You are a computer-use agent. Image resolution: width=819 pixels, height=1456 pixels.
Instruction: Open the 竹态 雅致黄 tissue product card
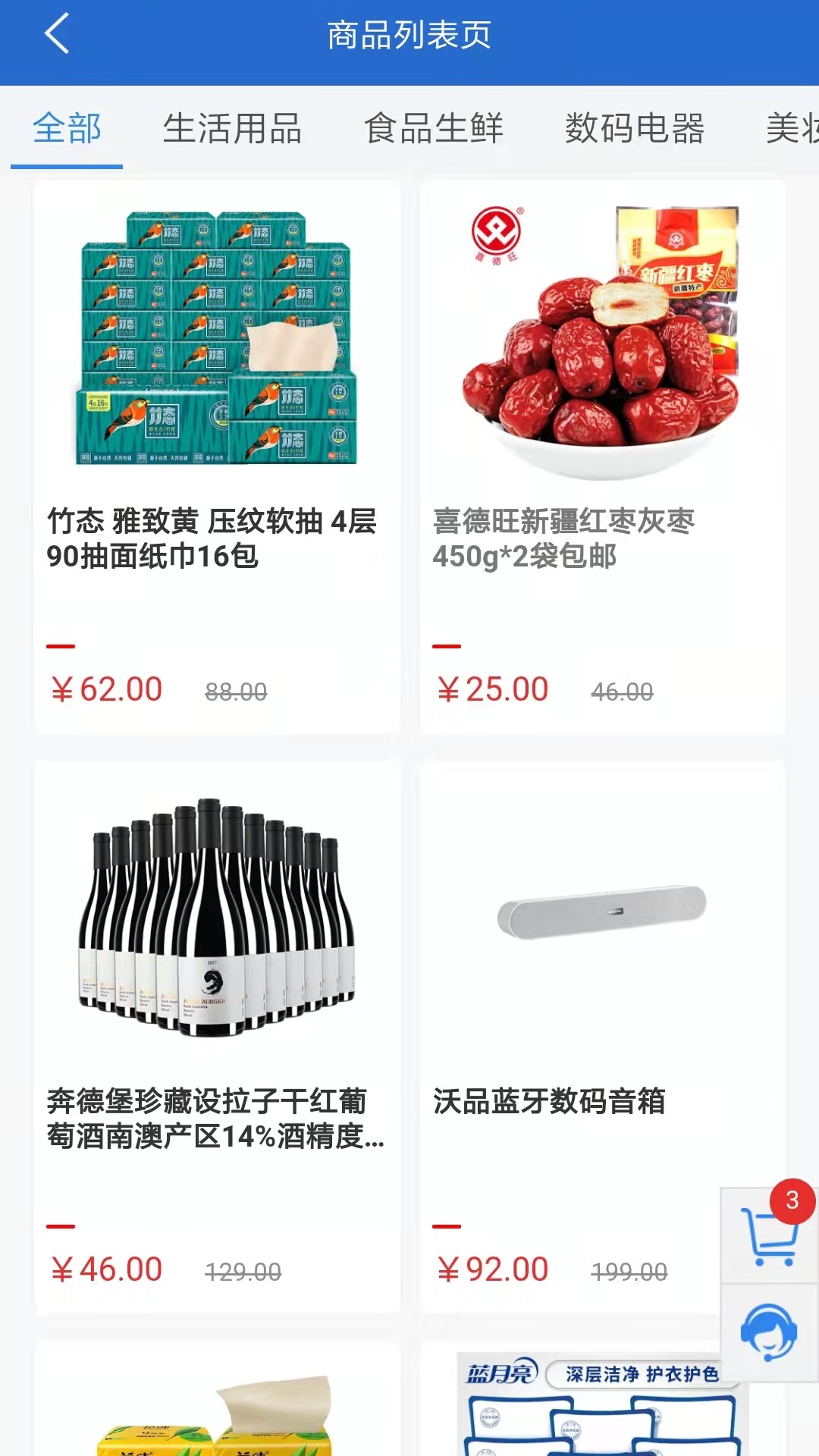point(217,457)
